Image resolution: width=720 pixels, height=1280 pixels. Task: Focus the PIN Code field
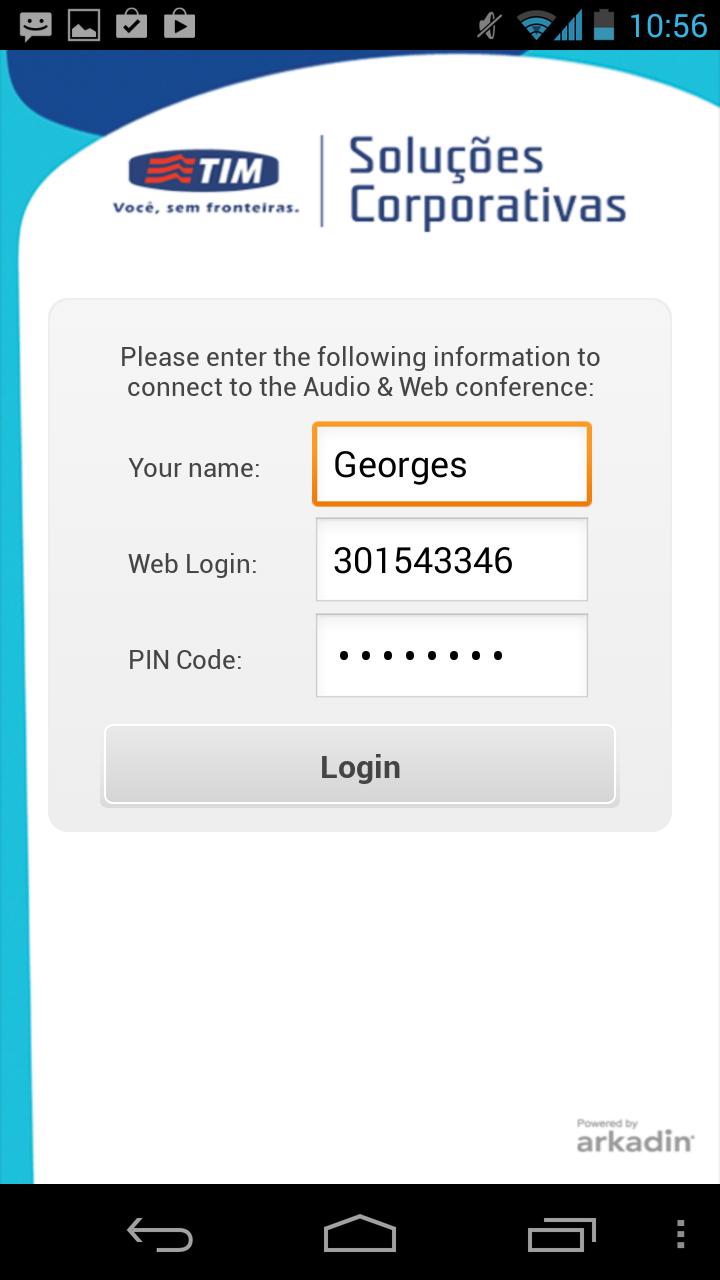pyautogui.click(x=452, y=656)
